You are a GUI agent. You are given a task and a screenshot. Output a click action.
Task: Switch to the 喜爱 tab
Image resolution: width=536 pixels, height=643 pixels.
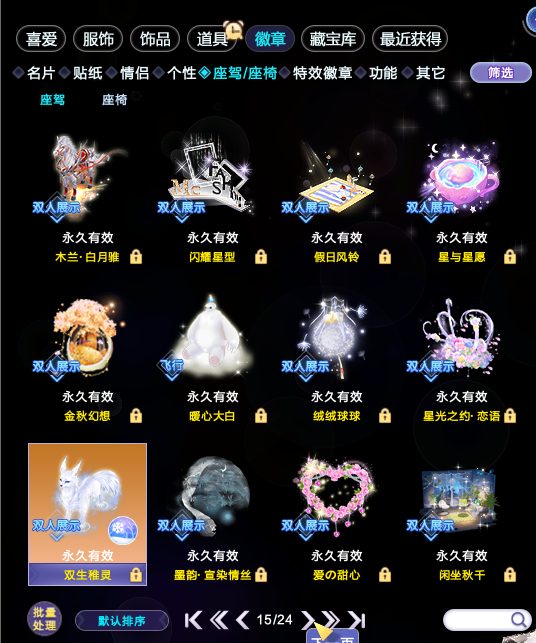pyautogui.click(x=41, y=39)
